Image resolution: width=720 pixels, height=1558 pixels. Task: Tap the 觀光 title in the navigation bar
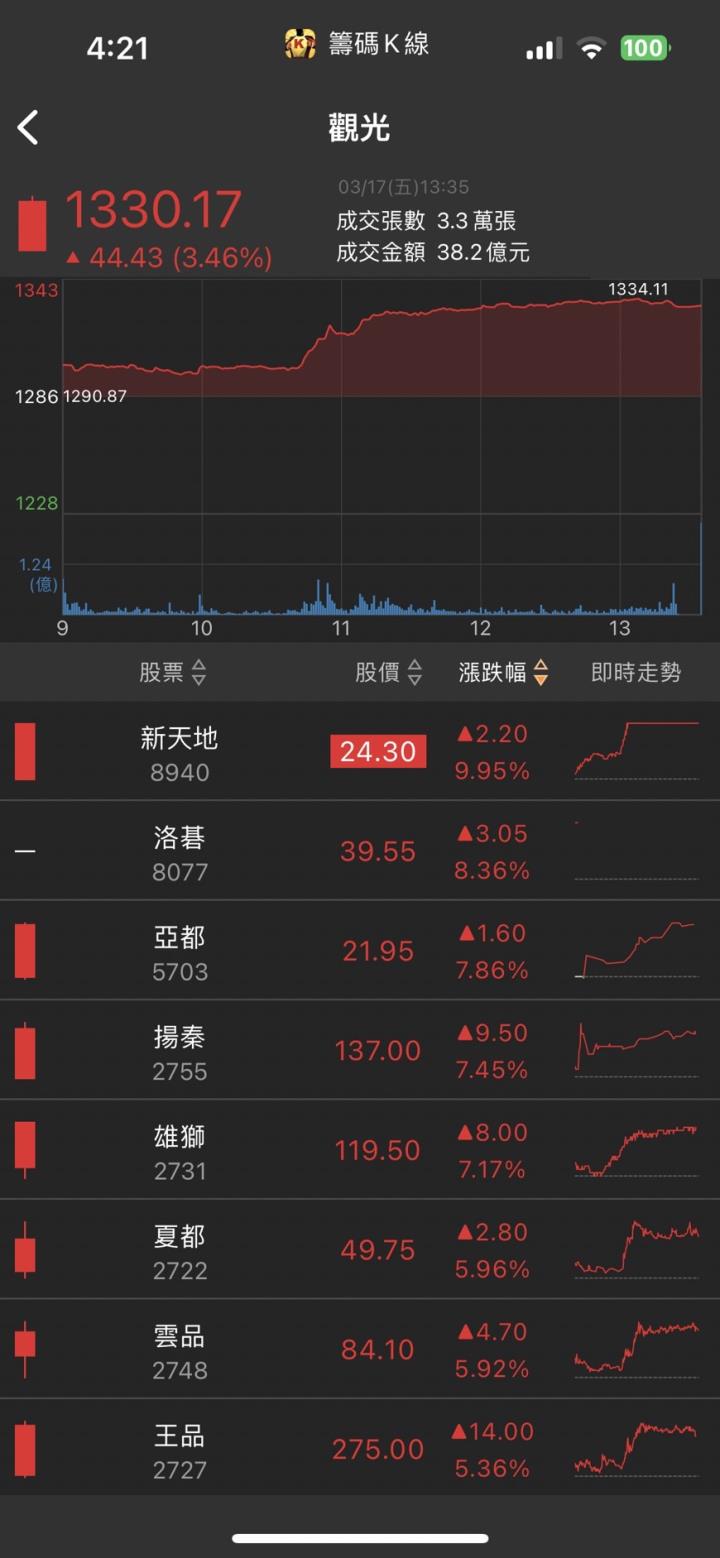pyautogui.click(x=359, y=128)
